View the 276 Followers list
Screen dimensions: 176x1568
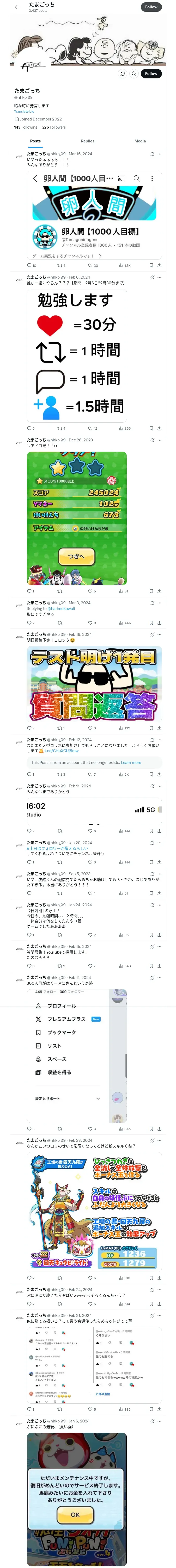(x=54, y=127)
